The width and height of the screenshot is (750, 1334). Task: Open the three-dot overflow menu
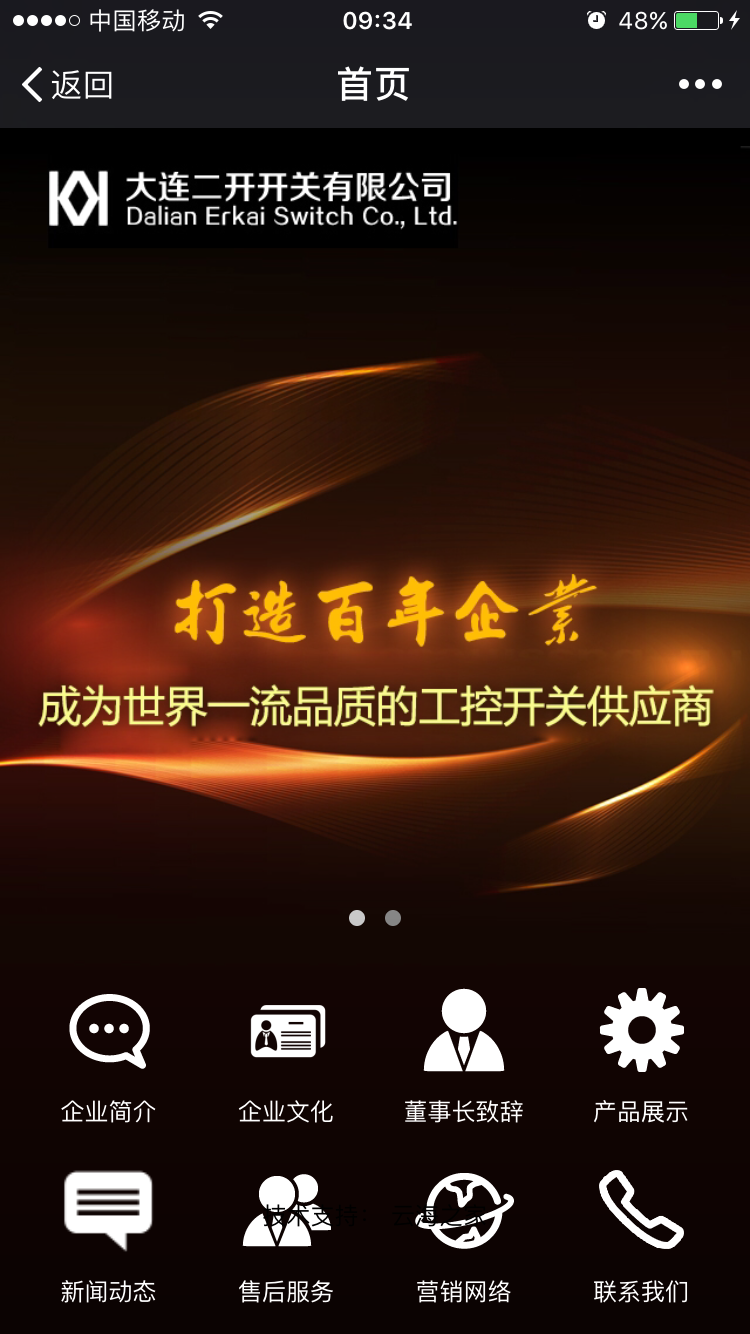[x=700, y=85]
